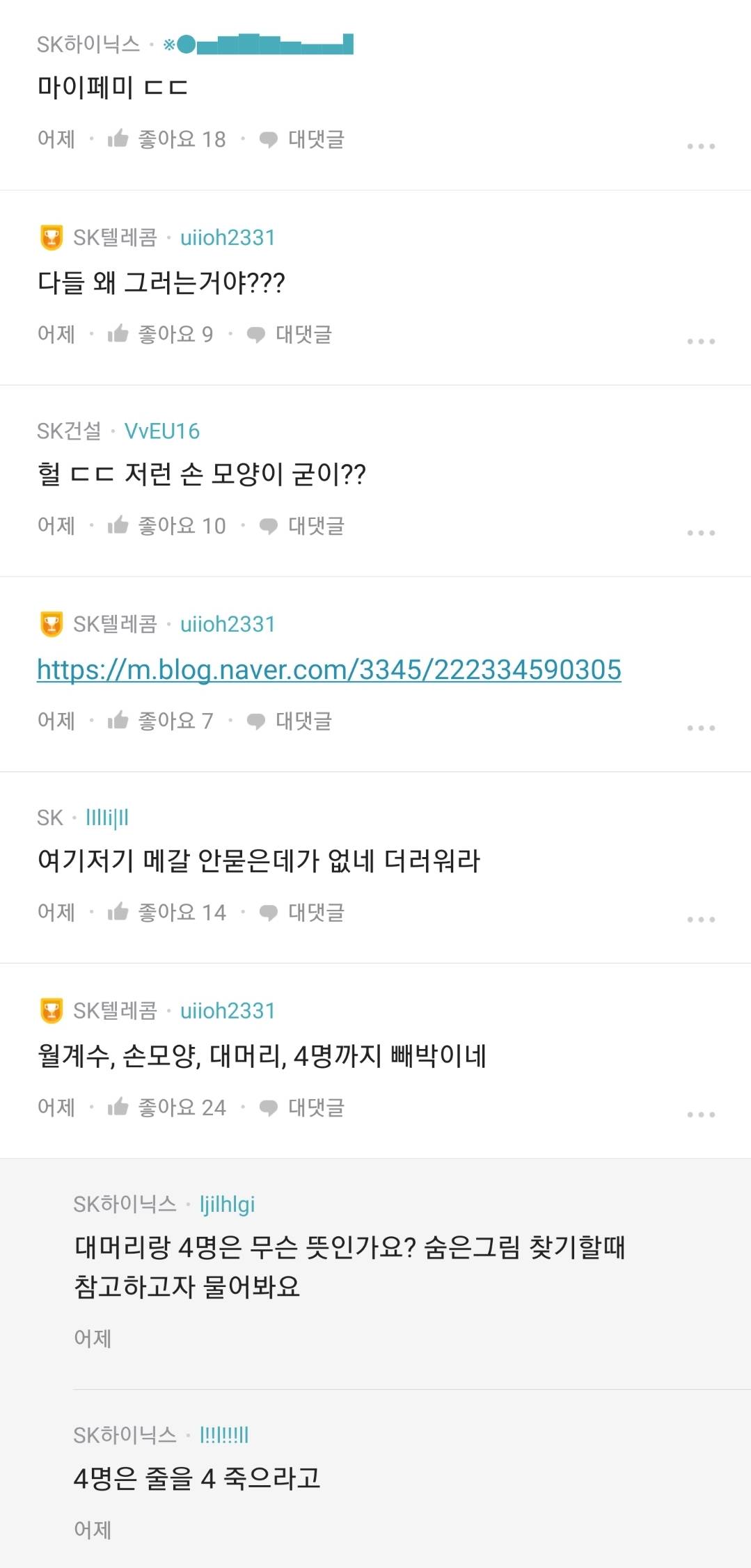Open more options for '월계수, 손모양' comment

[700, 1114]
